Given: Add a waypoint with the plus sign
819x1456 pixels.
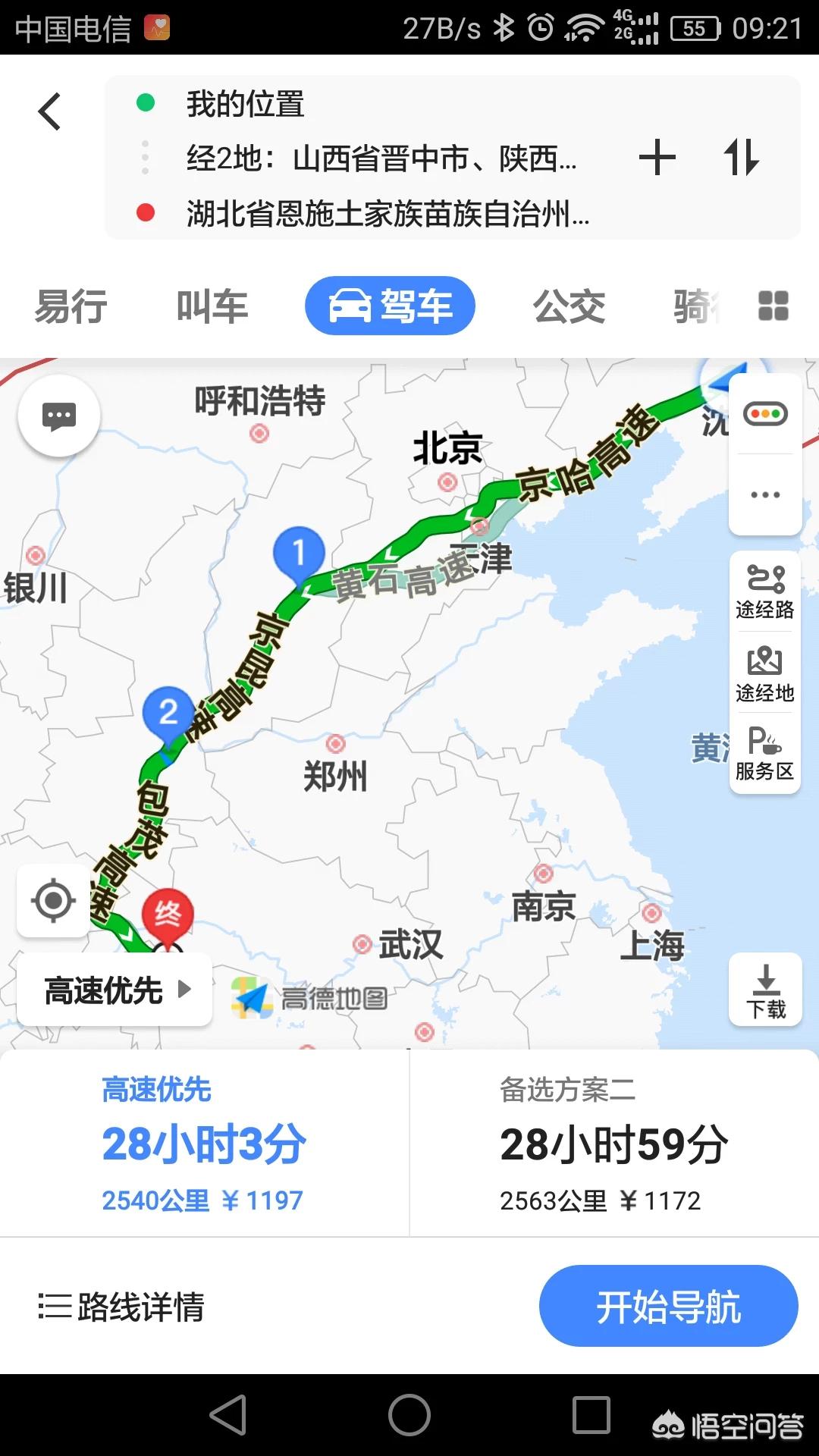Looking at the screenshot, I should coord(658,157).
